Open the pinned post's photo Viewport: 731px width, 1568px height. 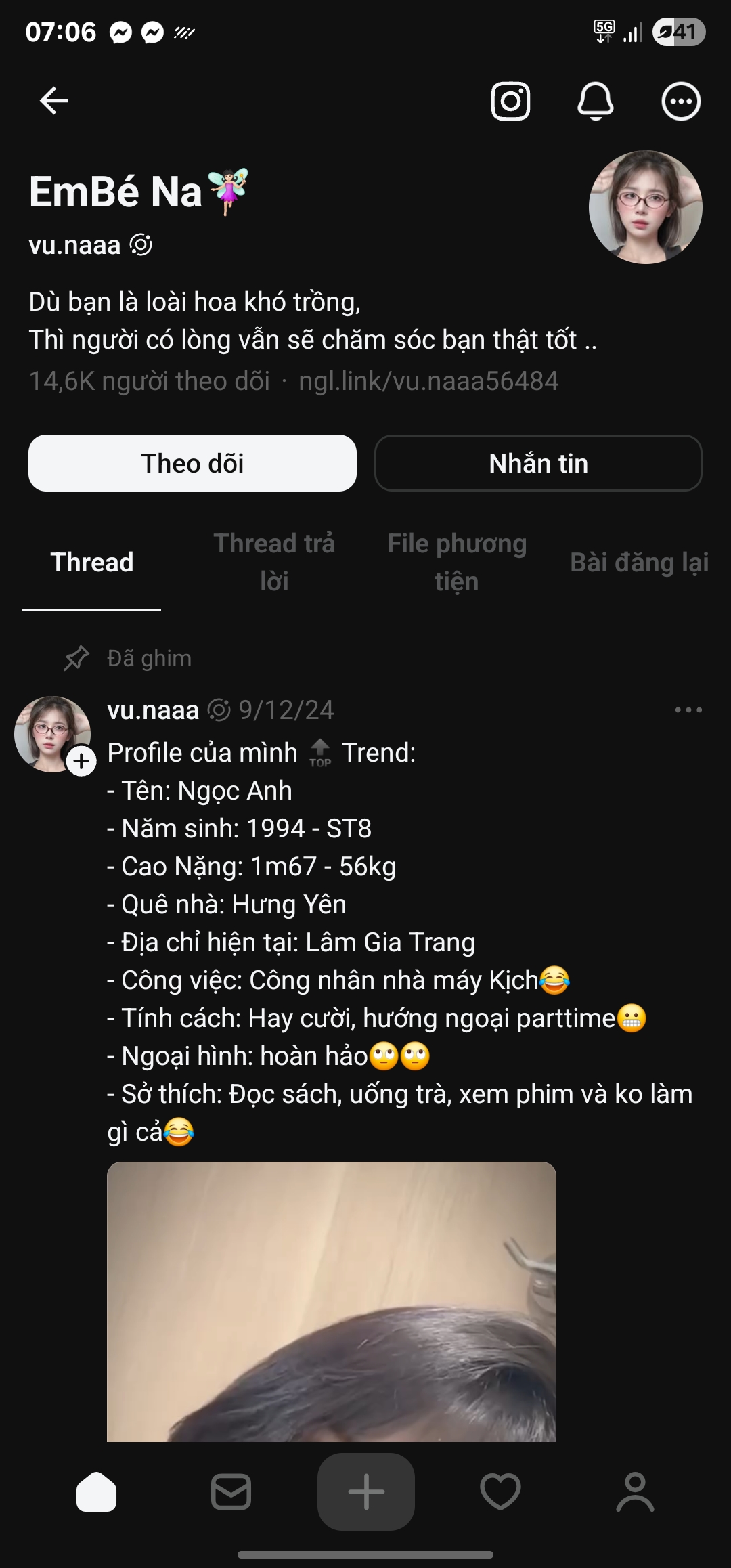tap(331, 1300)
